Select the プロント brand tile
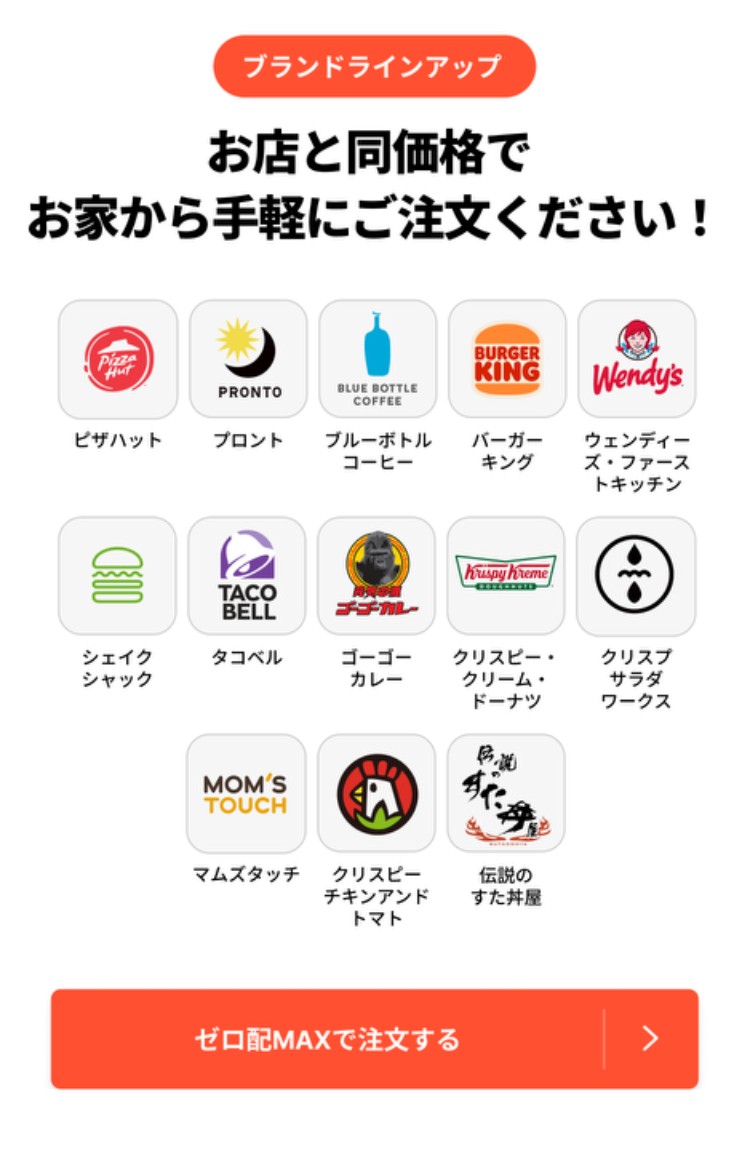750x1160 pixels. pos(248,359)
